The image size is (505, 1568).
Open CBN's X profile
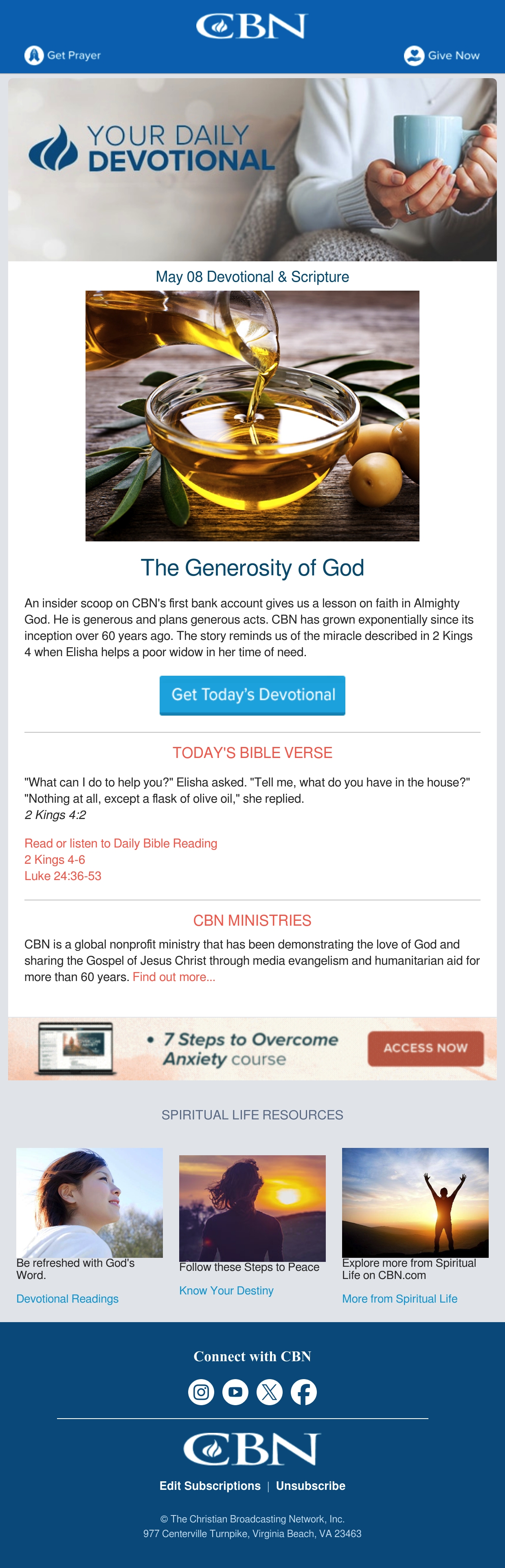(269, 1392)
